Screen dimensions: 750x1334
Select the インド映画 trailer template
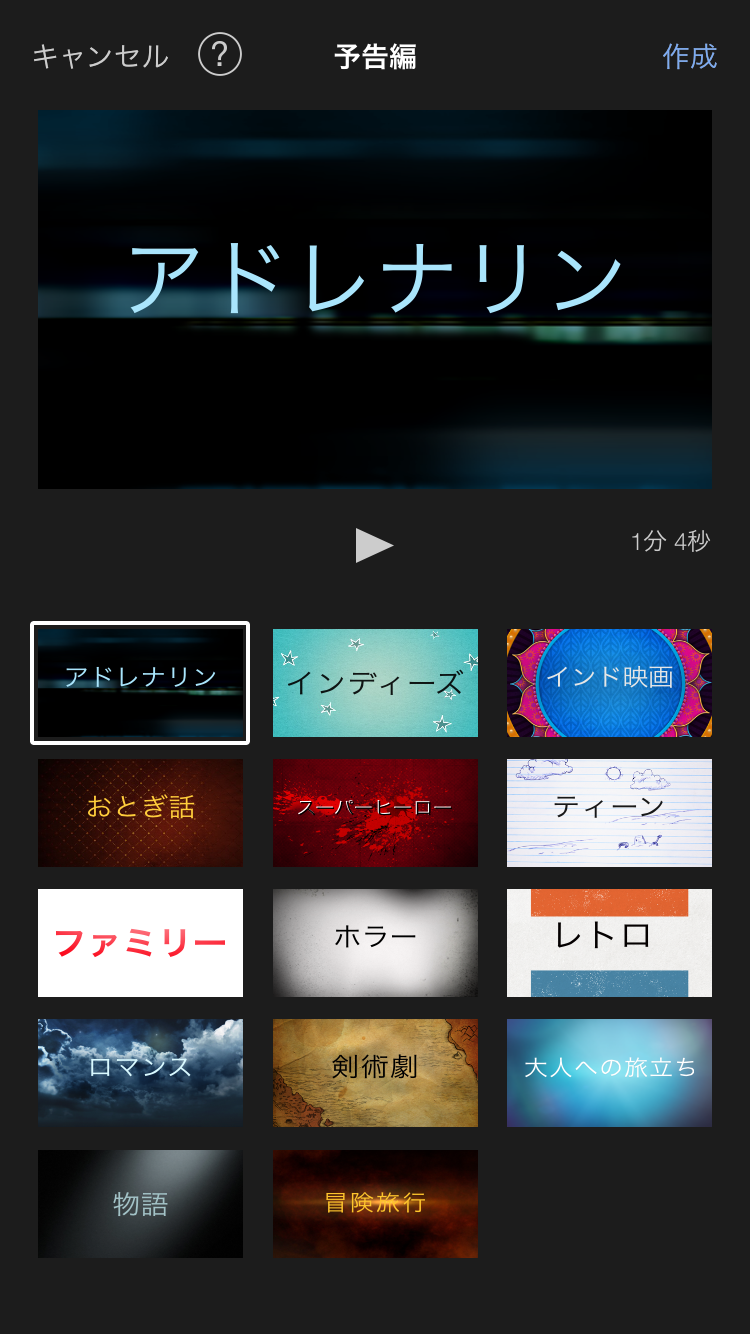click(609, 683)
